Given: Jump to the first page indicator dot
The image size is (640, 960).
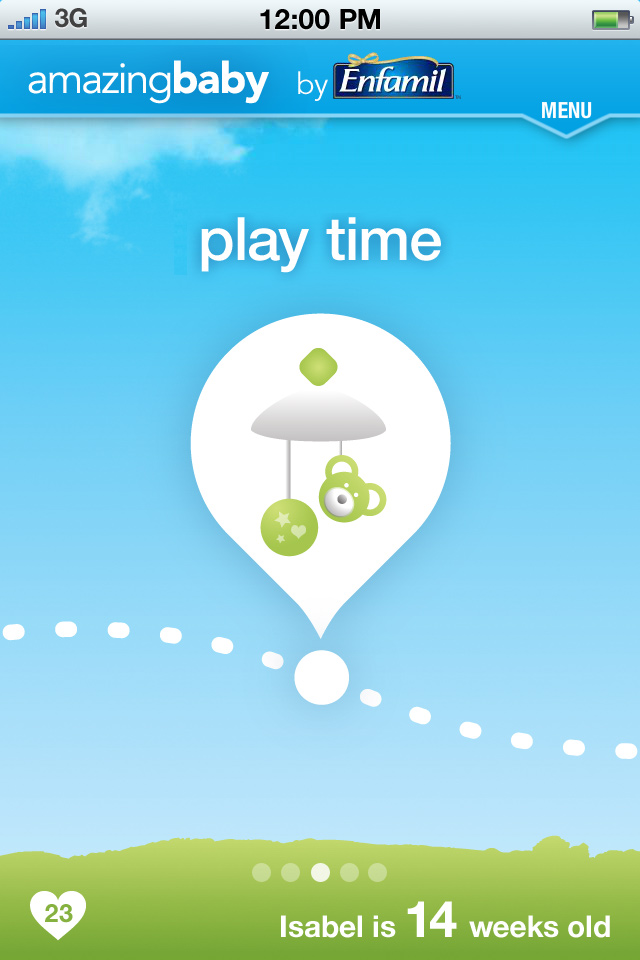Looking at the screenshot, I should click(261, 872).
